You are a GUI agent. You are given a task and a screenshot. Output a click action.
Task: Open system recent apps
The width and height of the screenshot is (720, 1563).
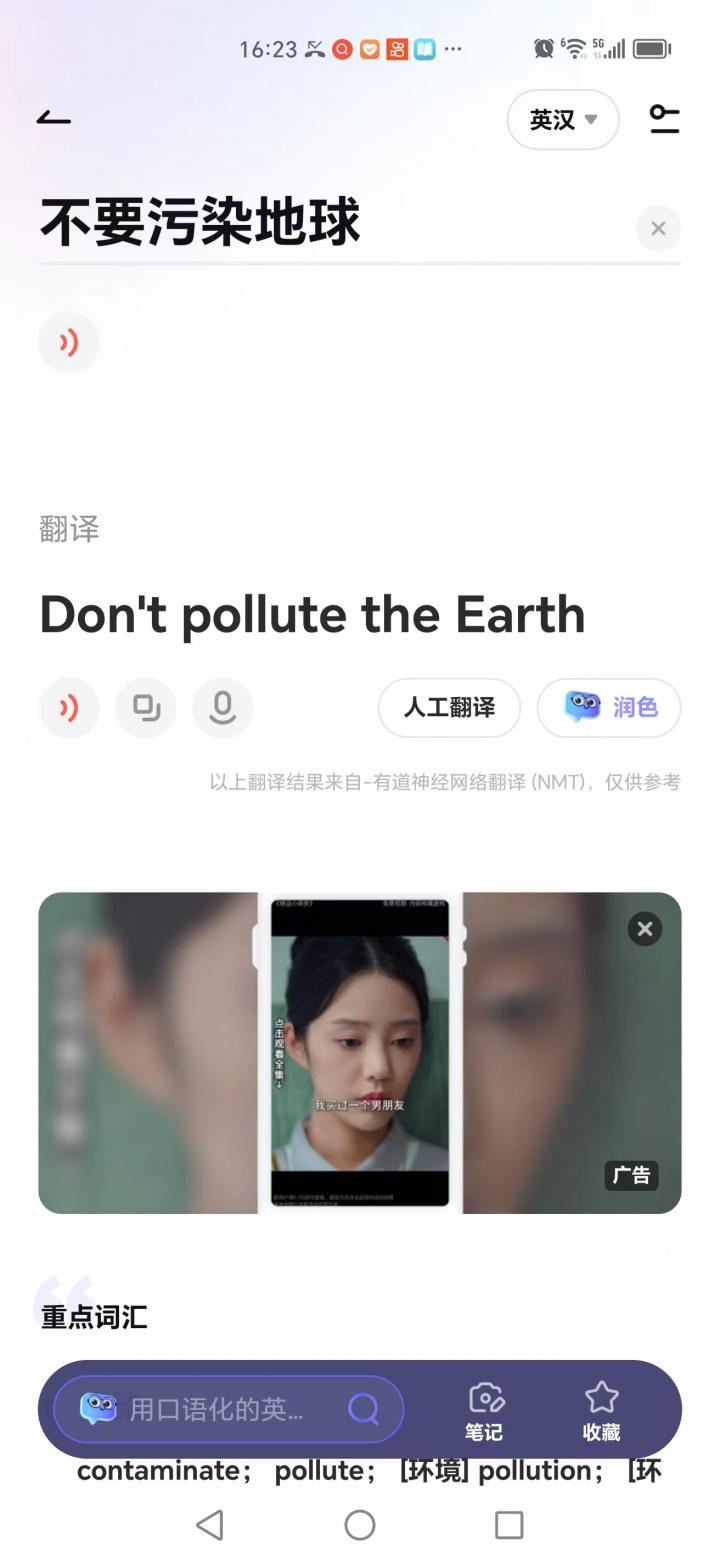point(509,1525)
